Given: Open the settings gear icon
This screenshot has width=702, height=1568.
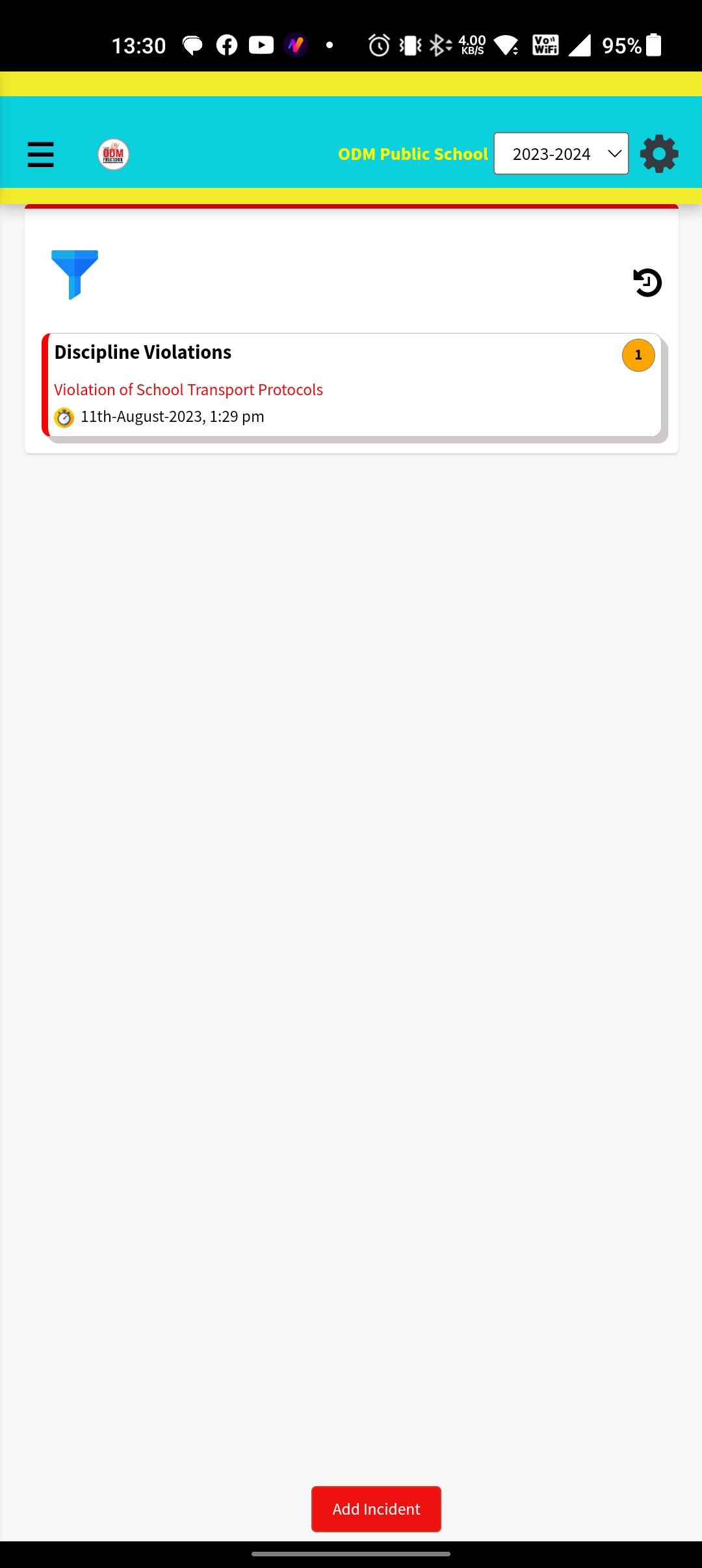Looking at the screenshot, I should point(659,154).
